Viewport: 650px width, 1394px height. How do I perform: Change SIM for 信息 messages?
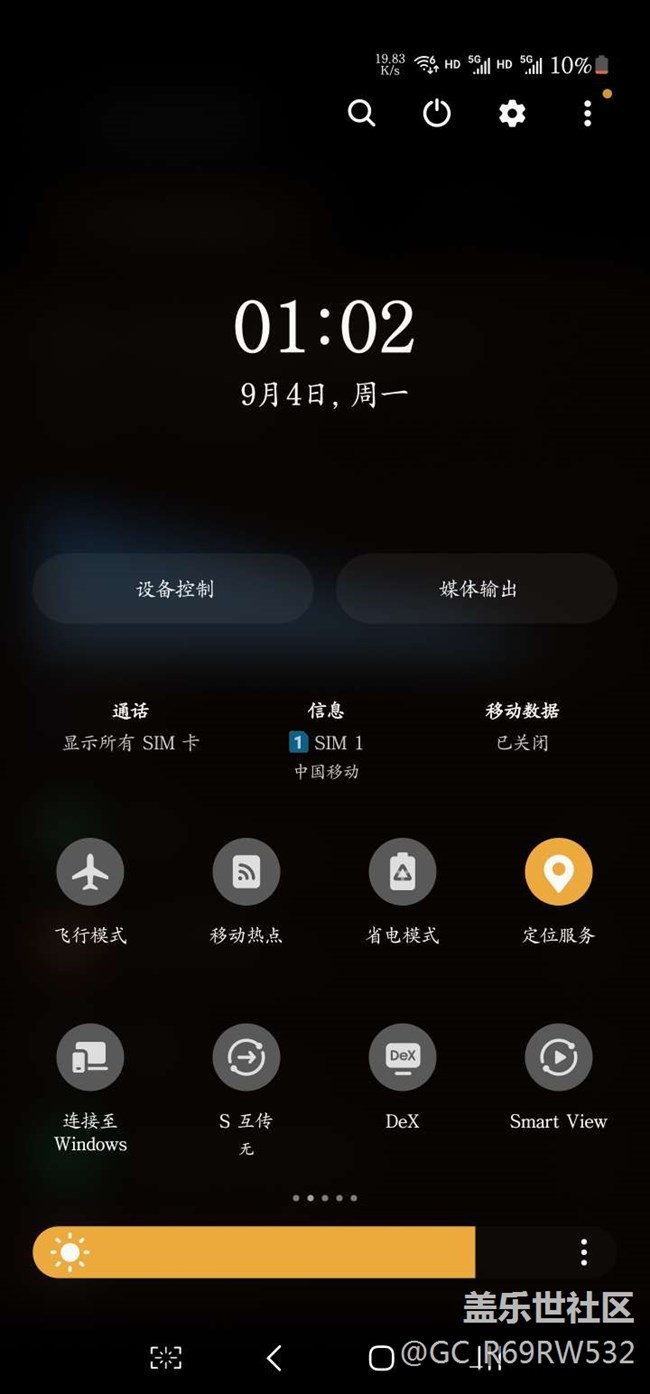pos(326,742)
